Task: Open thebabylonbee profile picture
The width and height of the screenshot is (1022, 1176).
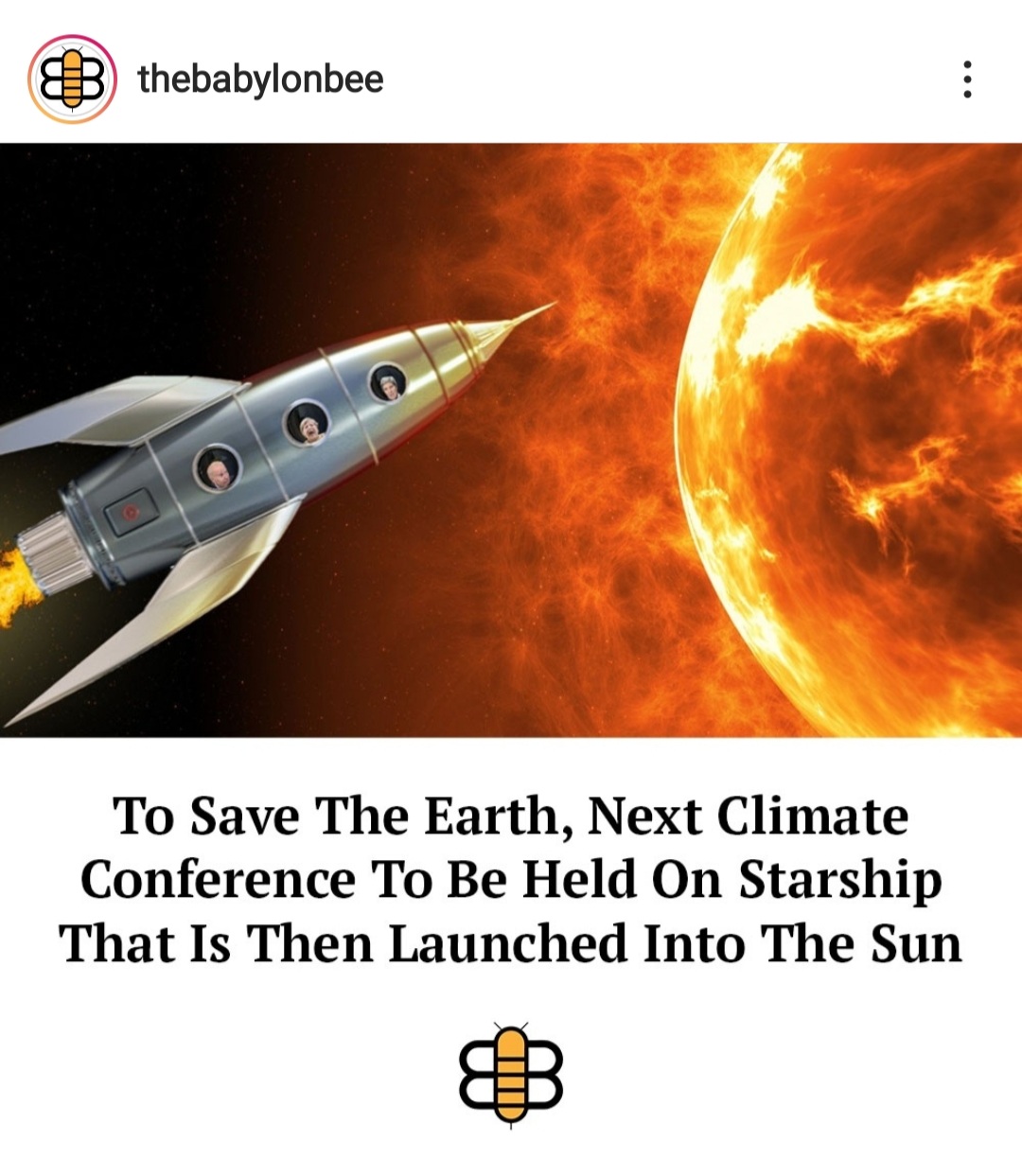Action: pyautogui.click(x=72, y=79)
